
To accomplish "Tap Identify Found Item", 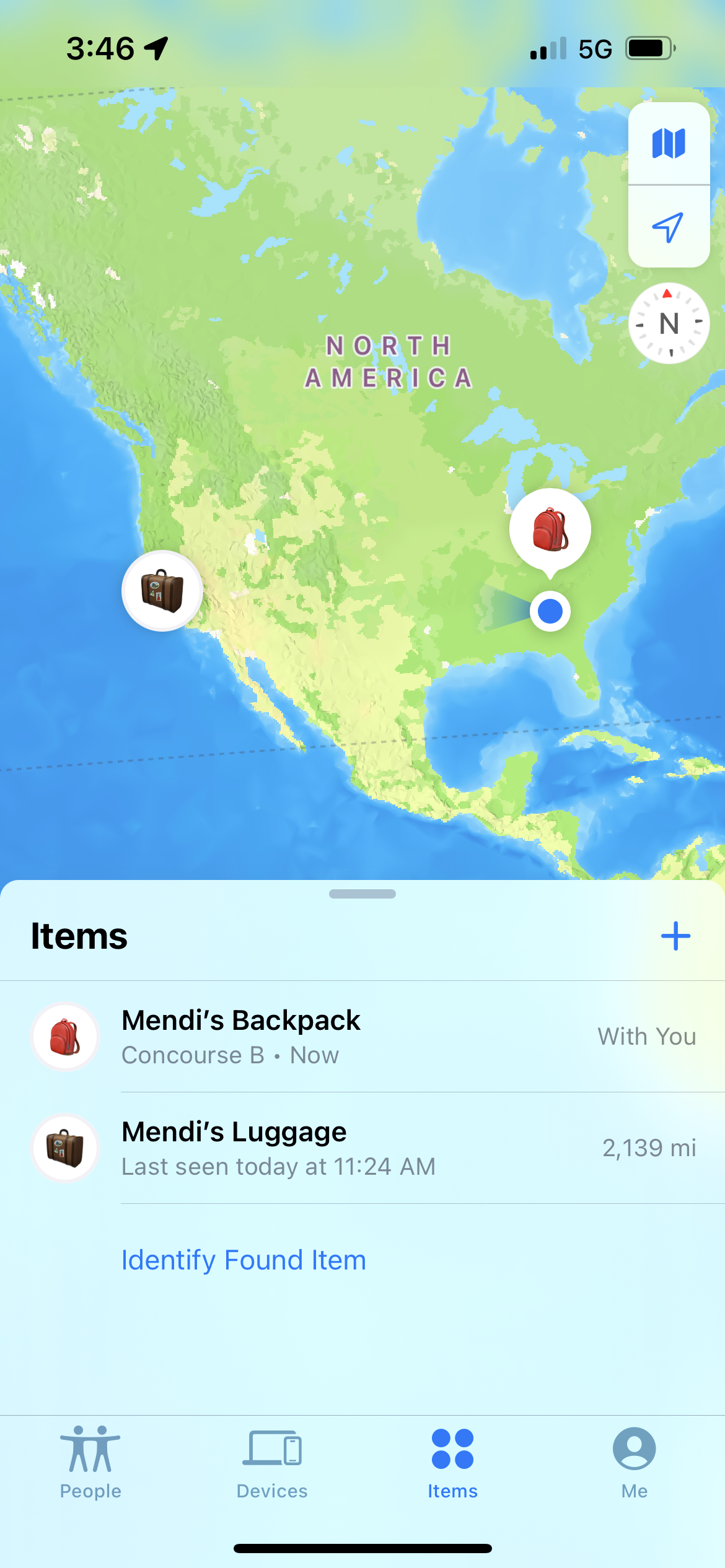I will 244,1260.
